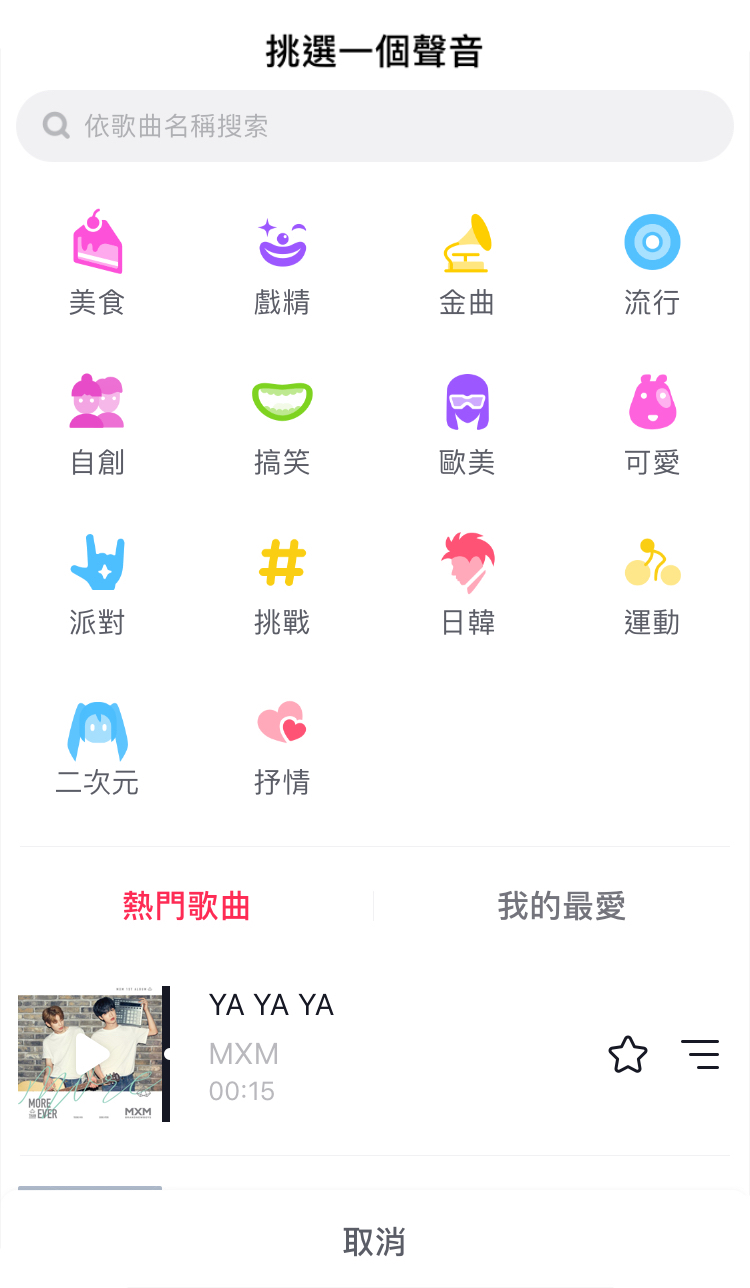Tap 取消 to cancel sound selection
Viewport: 750px width, 1288px height.
click(x=374, y=1241)
